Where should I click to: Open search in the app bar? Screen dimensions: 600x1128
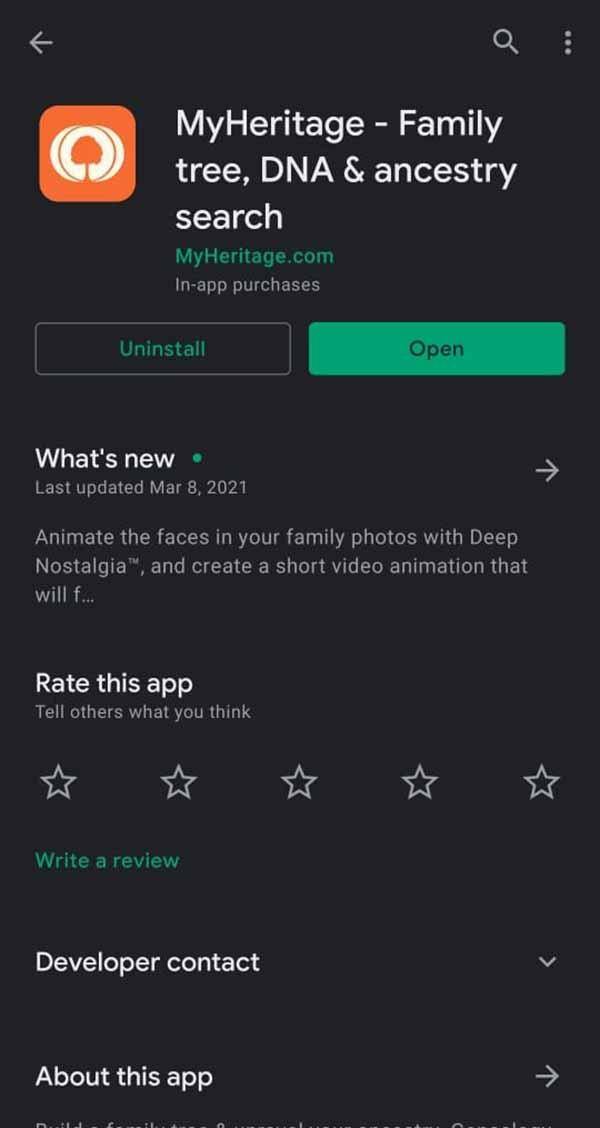coord(505,42)
